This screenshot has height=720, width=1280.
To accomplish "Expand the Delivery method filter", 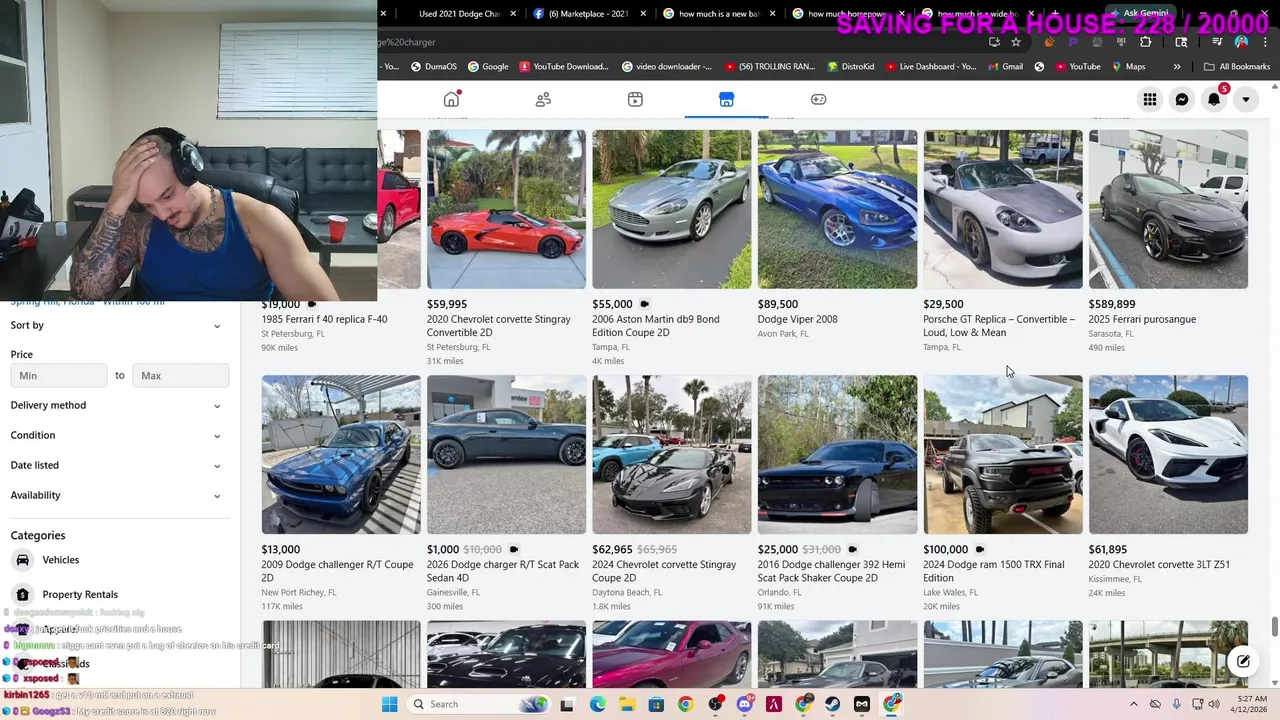I will tap(116, 405).
